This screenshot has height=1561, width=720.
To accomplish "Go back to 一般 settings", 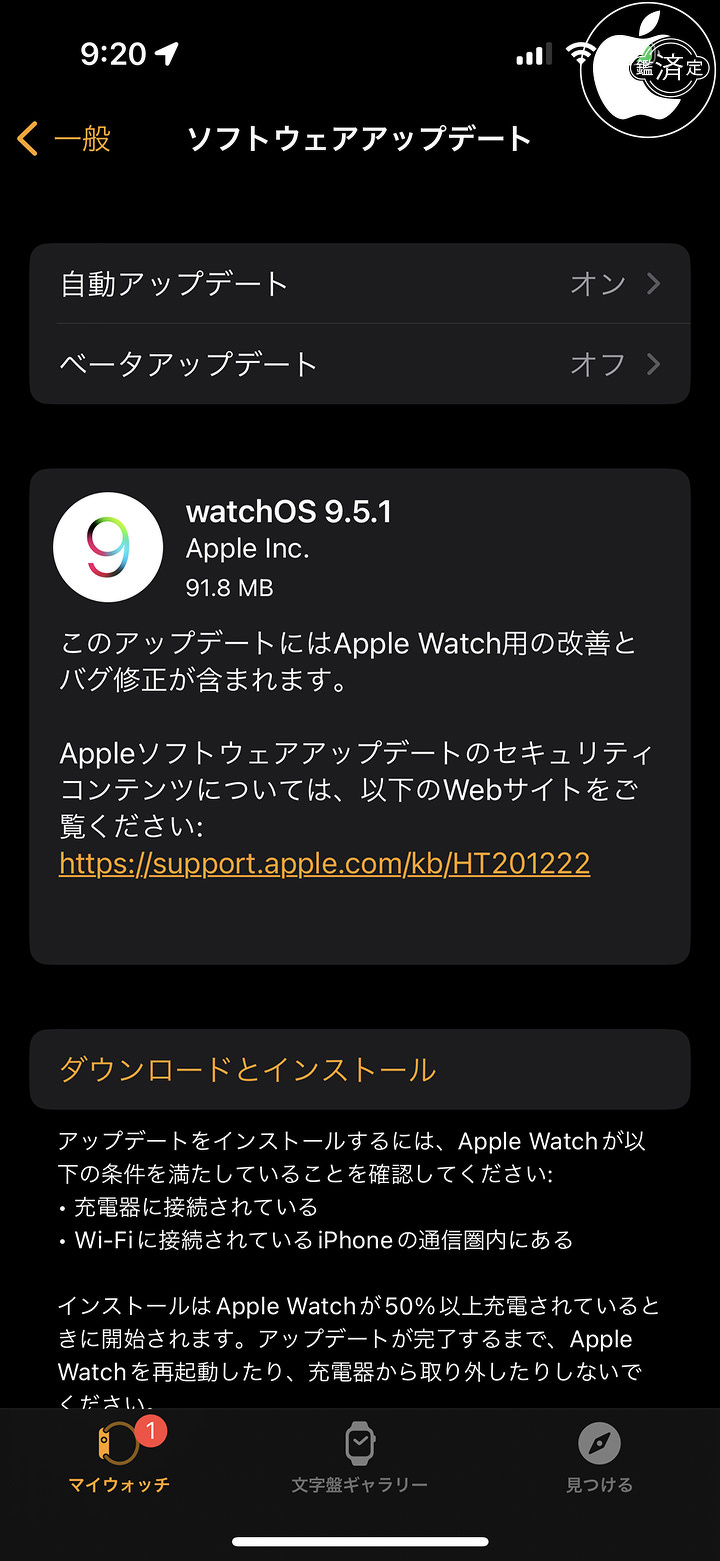I will [64, 138].
